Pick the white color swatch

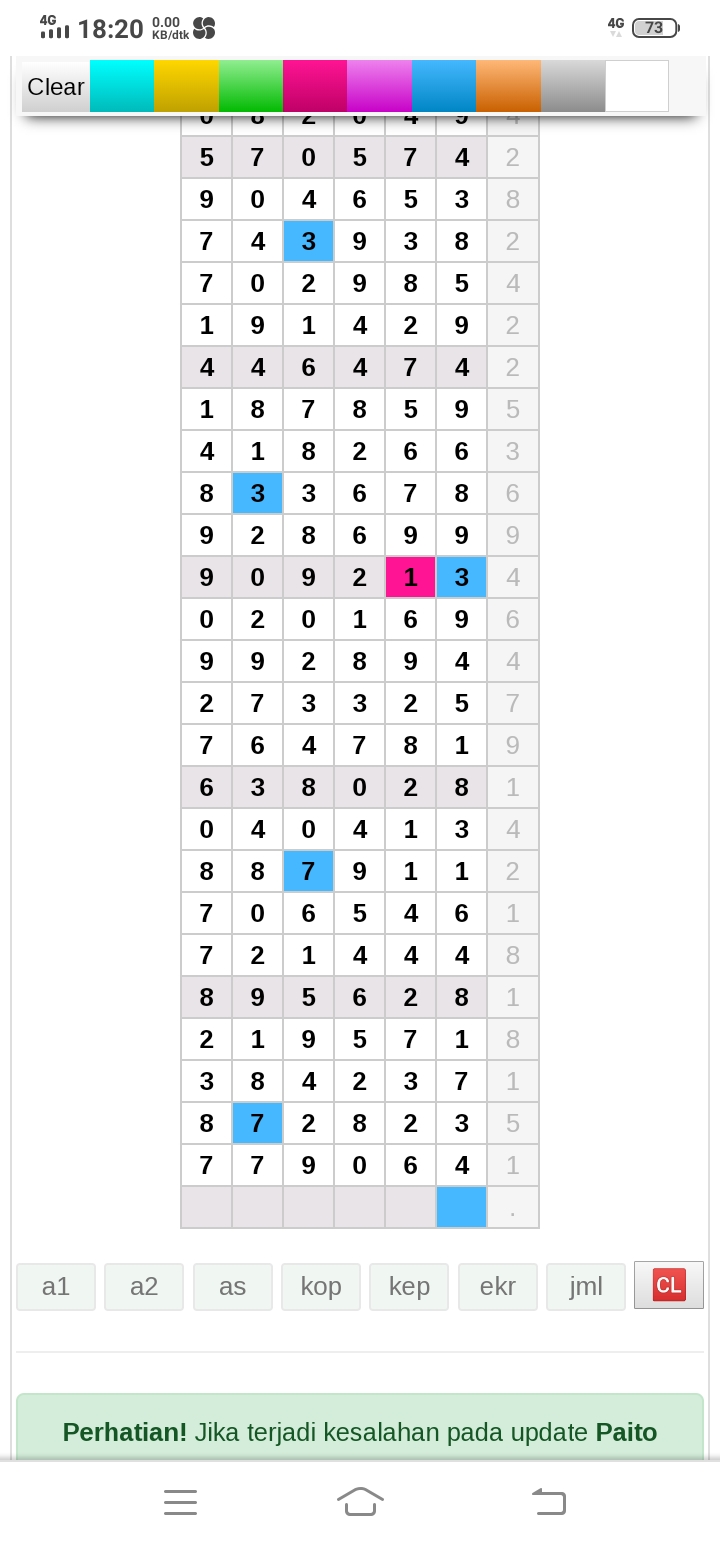click(637, 87)
